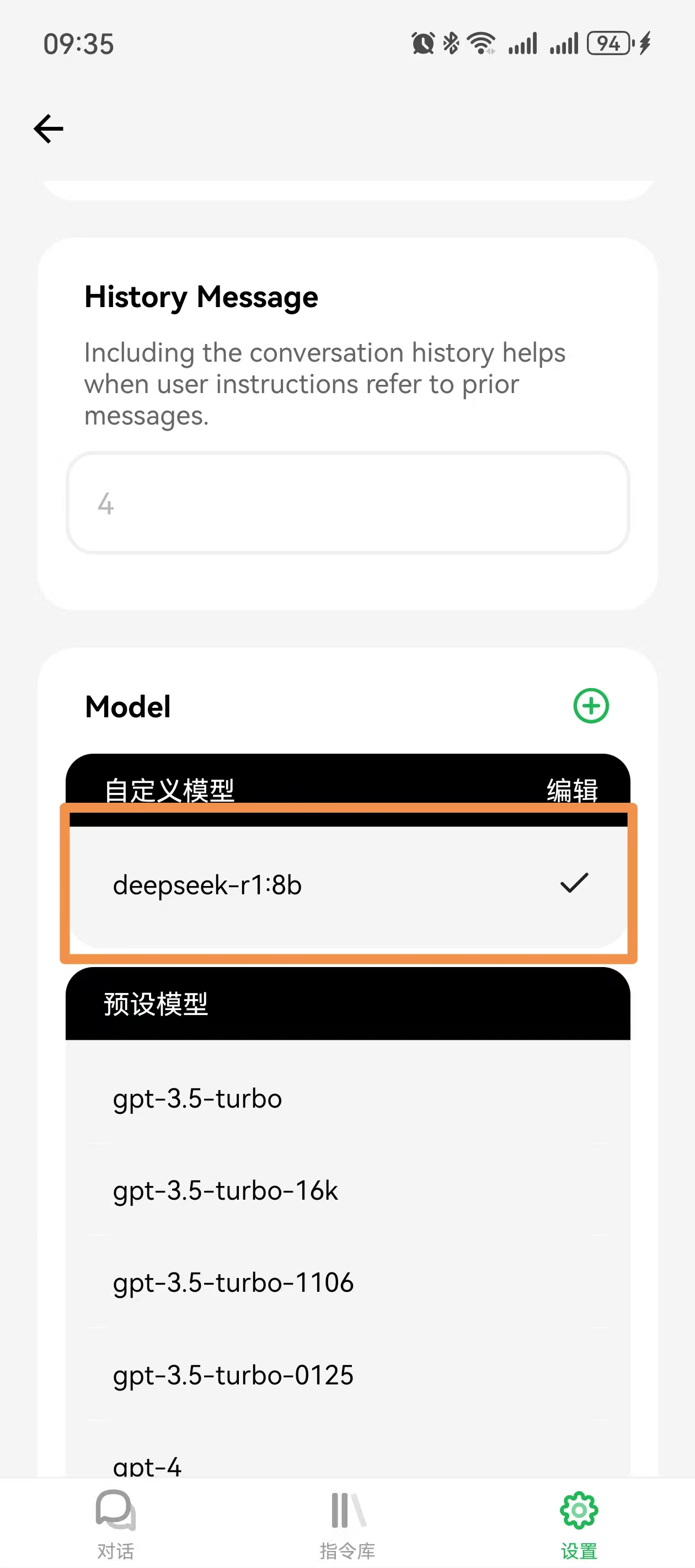Focus the History Message number field

pyautogui.click(x=347, y=503)
